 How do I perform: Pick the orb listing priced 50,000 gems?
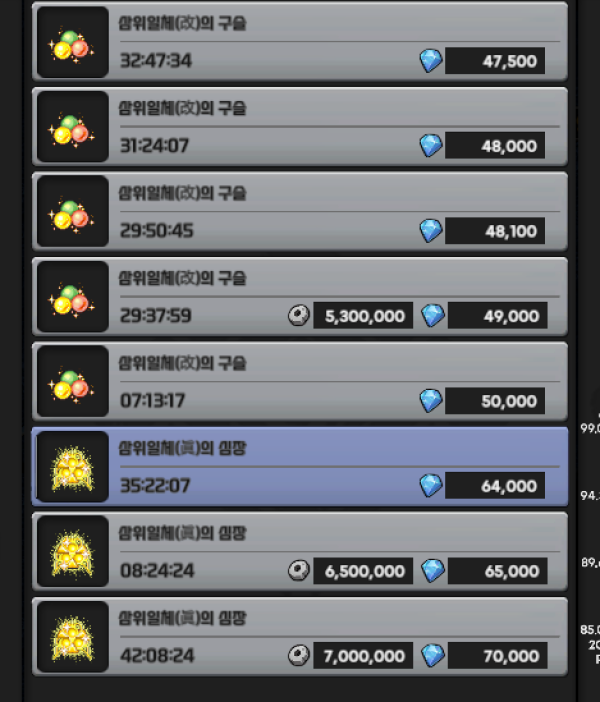pos(300,382)
